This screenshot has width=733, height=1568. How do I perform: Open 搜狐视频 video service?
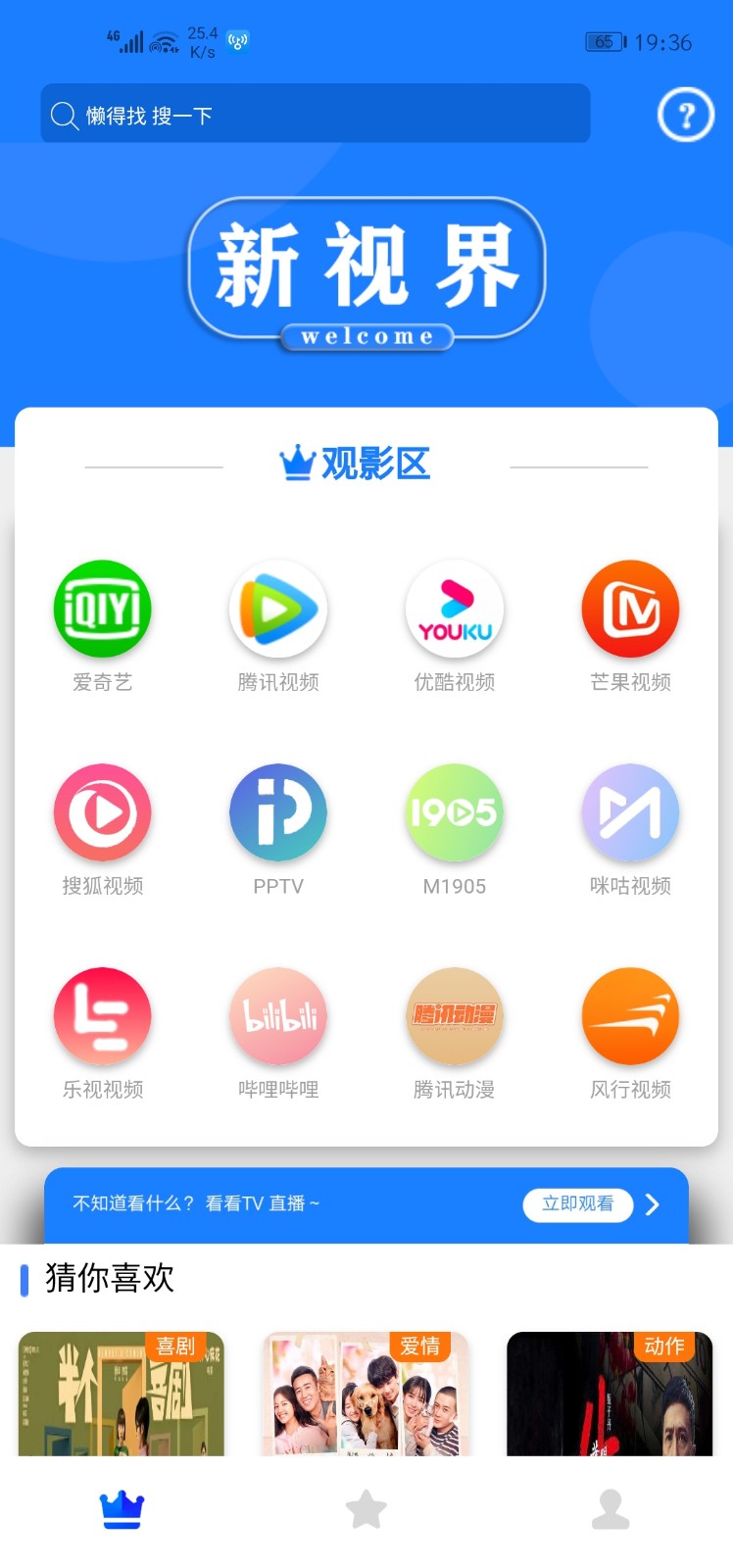(x=102, y=812)
